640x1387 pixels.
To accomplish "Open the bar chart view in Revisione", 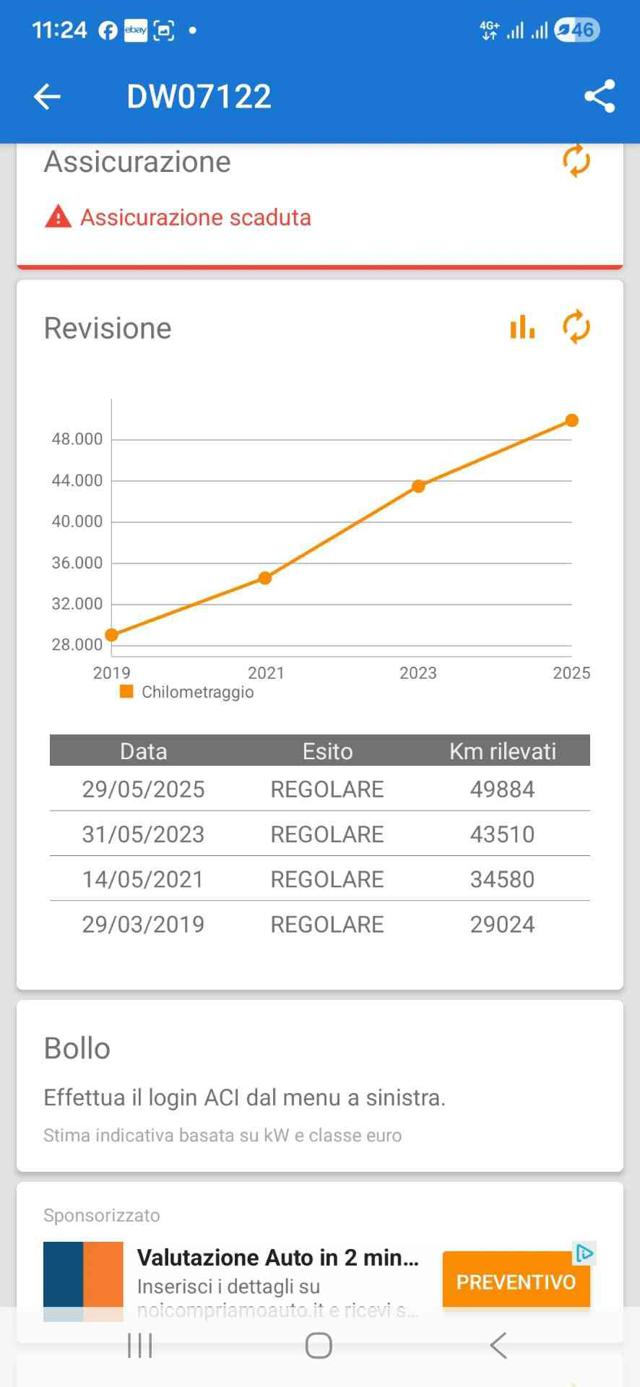I will pyautogui.click(x=522, y=327).
